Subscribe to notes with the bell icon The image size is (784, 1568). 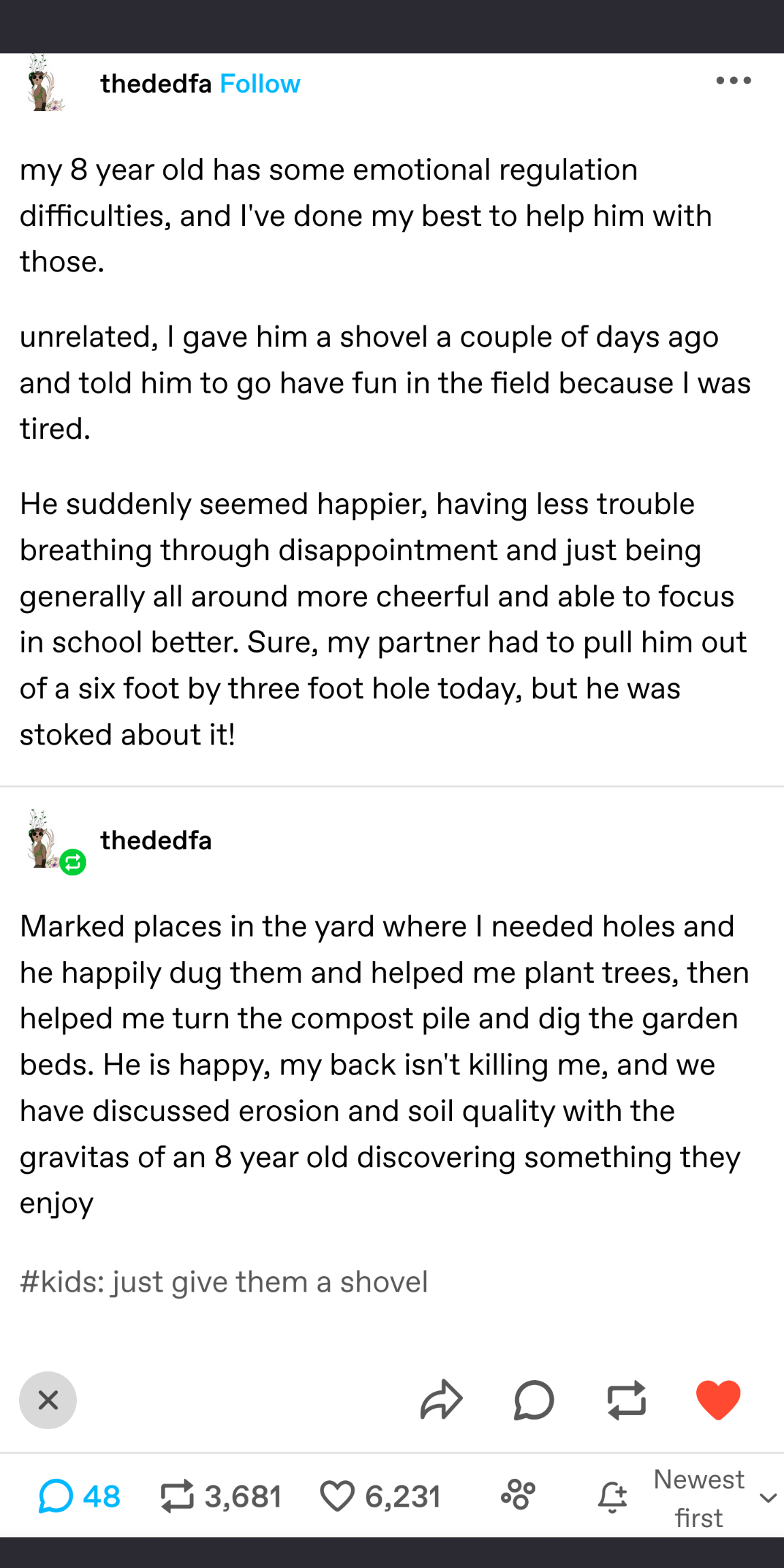click(x=612, y=1497)
